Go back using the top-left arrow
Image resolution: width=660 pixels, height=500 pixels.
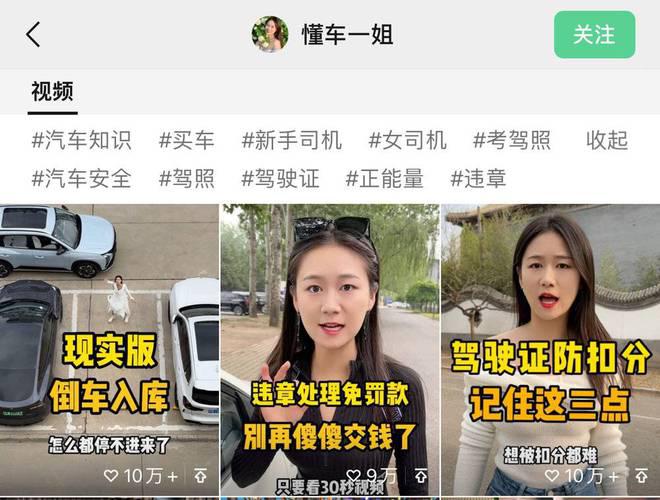point(33,35)
